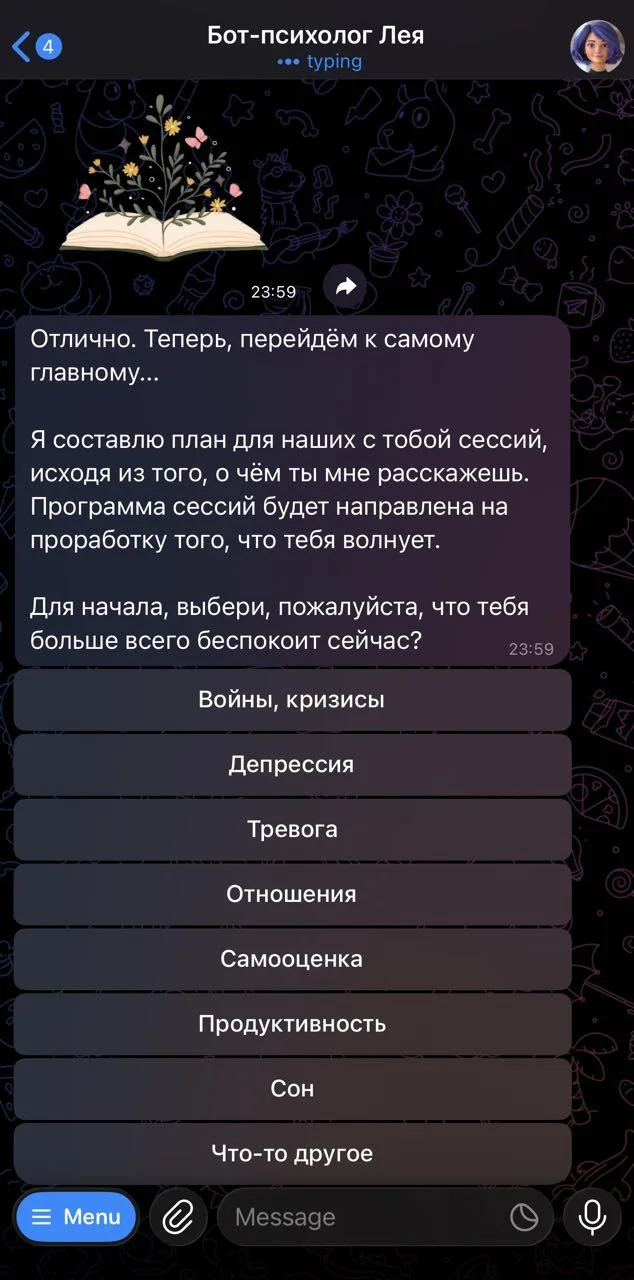Pick the Тревога button
Screen dimensions: 634x1280
point(292,830)
